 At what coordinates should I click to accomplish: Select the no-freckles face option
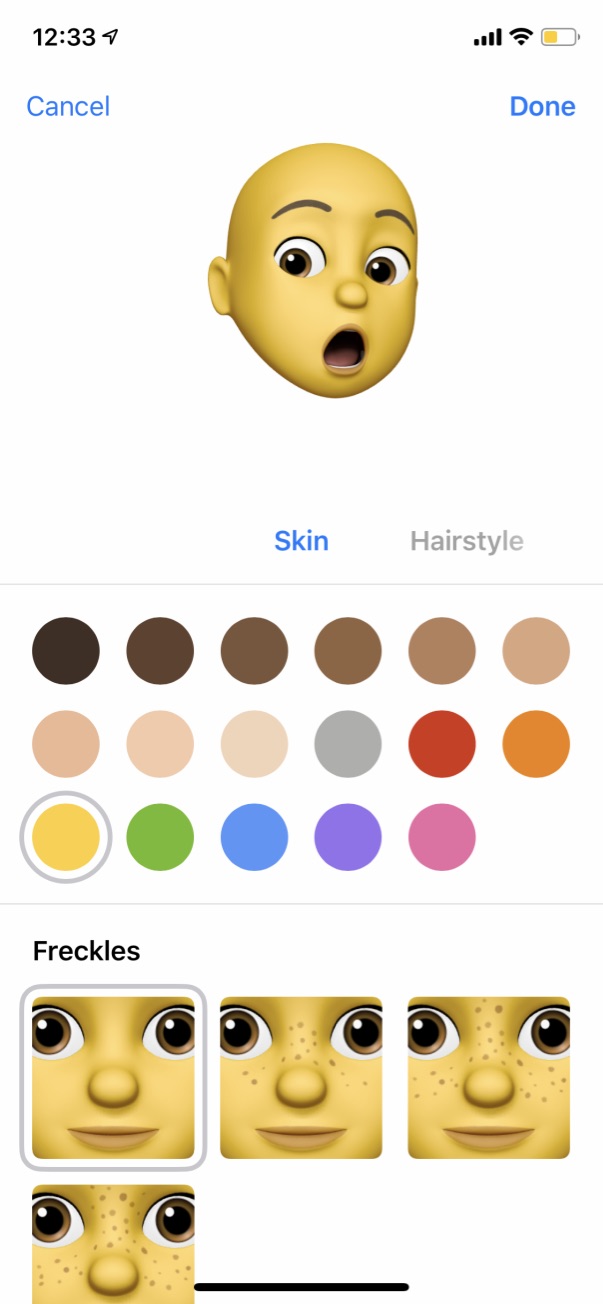pos(113,1077)
